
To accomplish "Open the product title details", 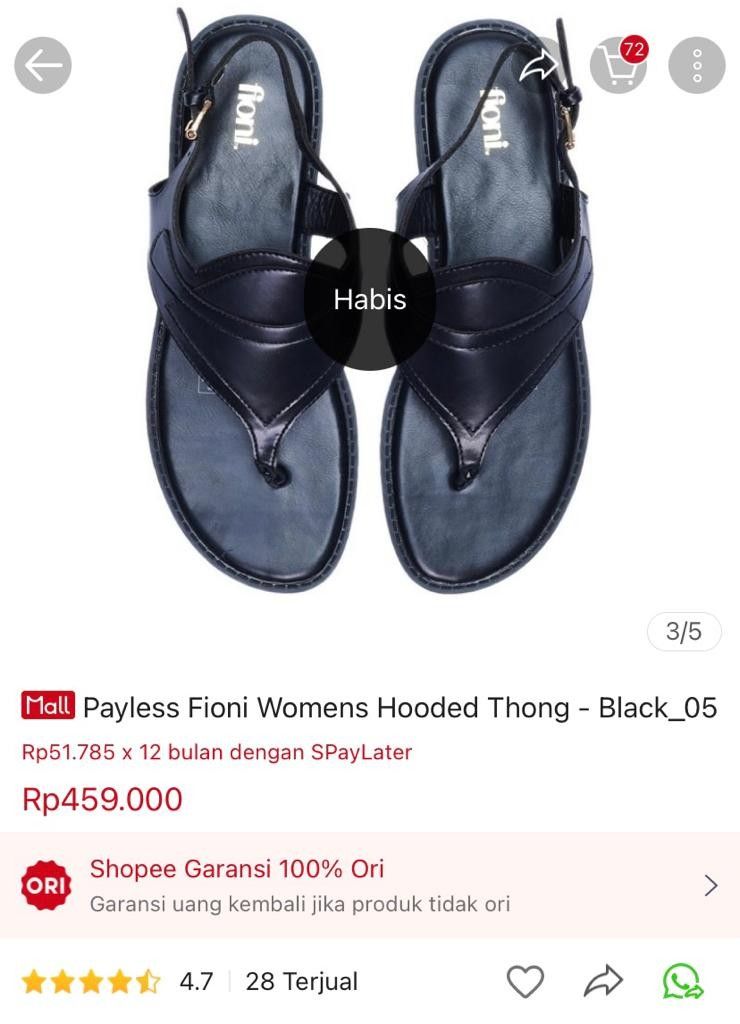I will point(400,708).
